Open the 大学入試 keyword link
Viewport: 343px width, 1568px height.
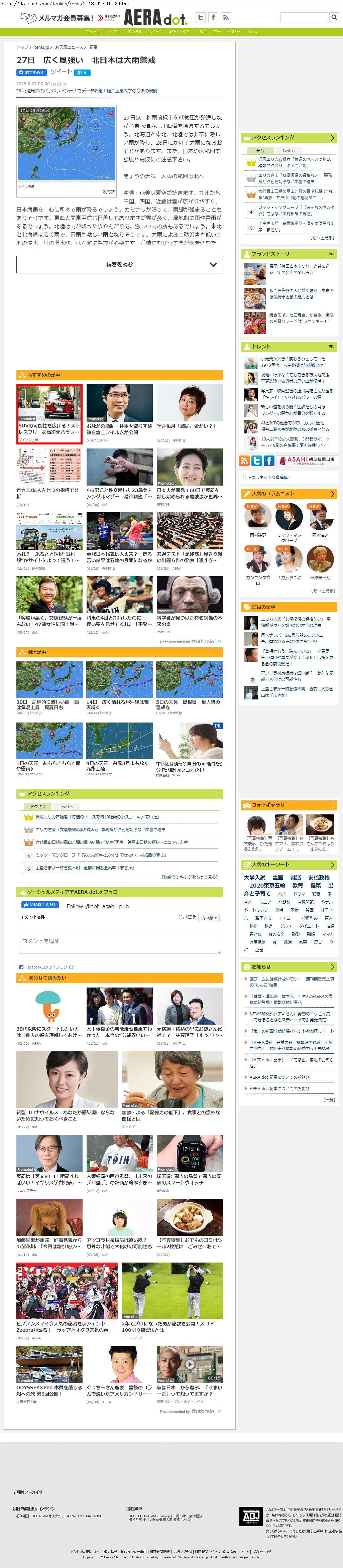255,877
